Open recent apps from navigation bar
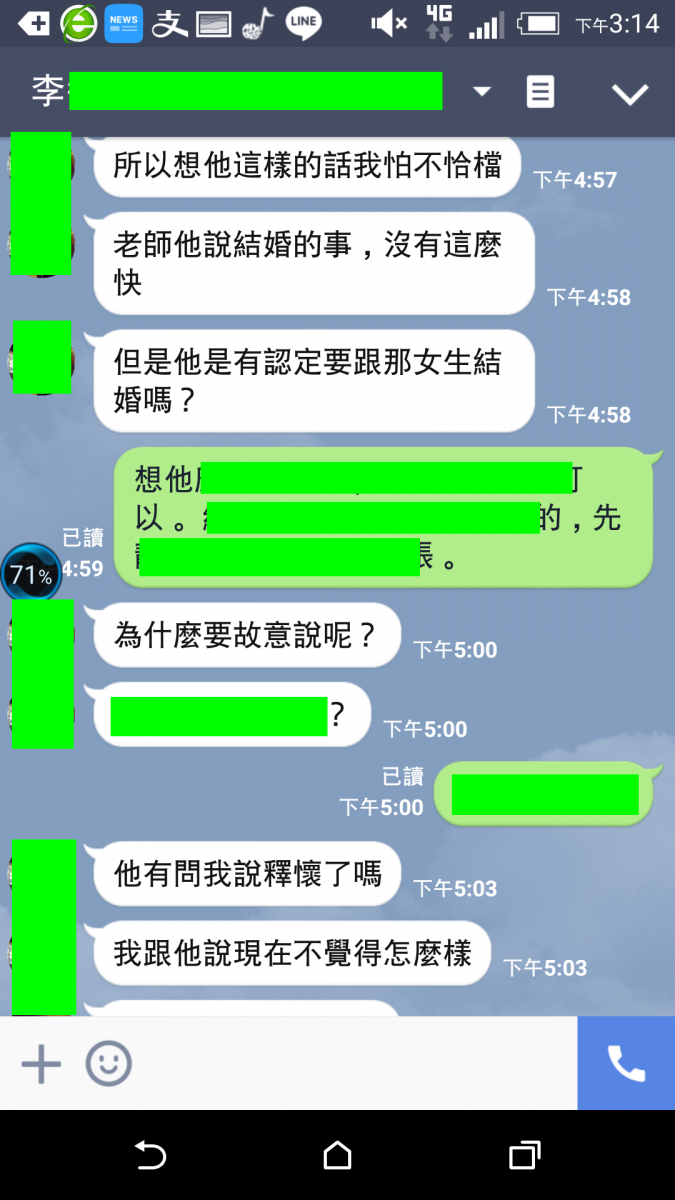Screen dimensions: 675x1200 coord(524,1156)
